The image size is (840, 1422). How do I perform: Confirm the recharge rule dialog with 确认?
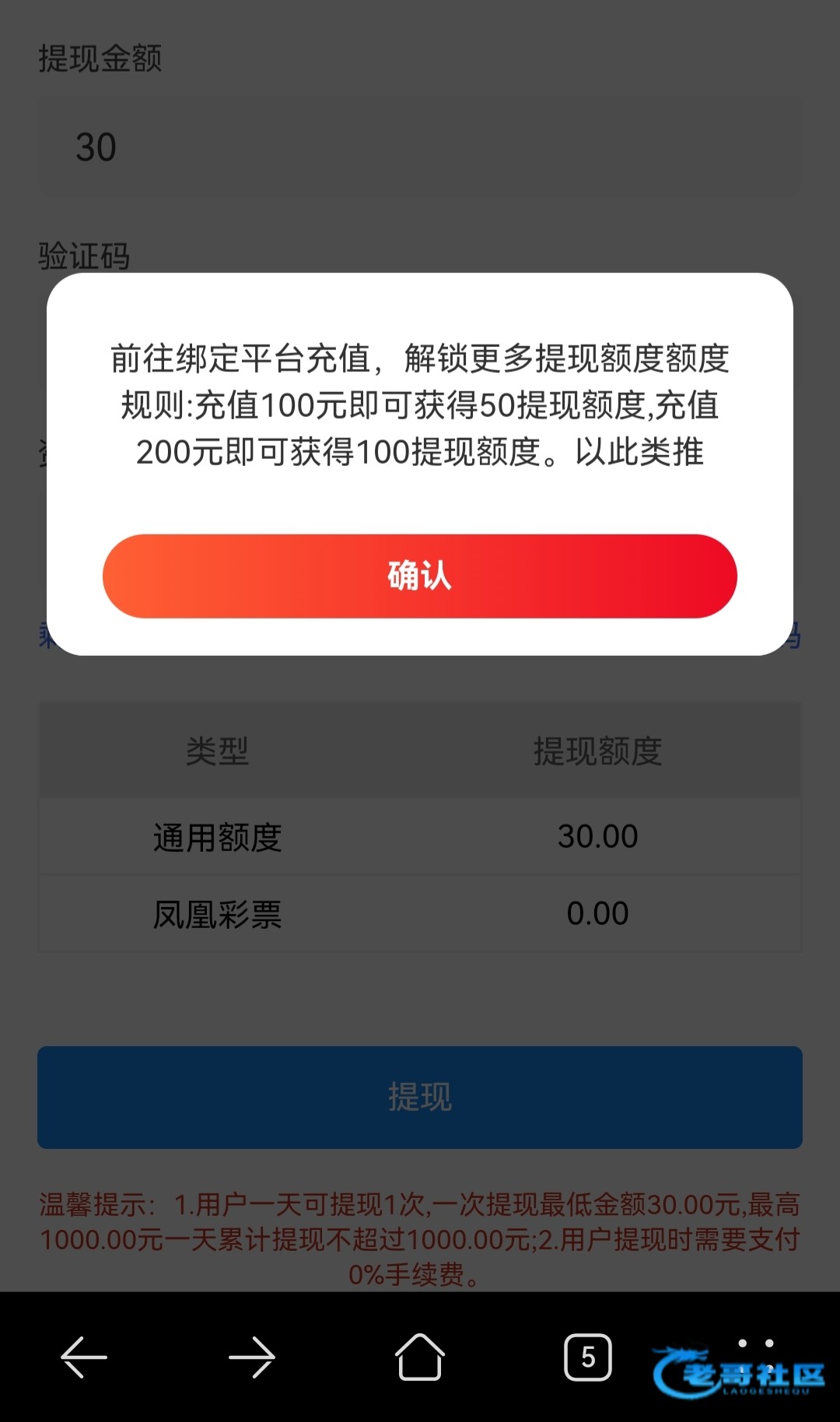click(419, 576)
